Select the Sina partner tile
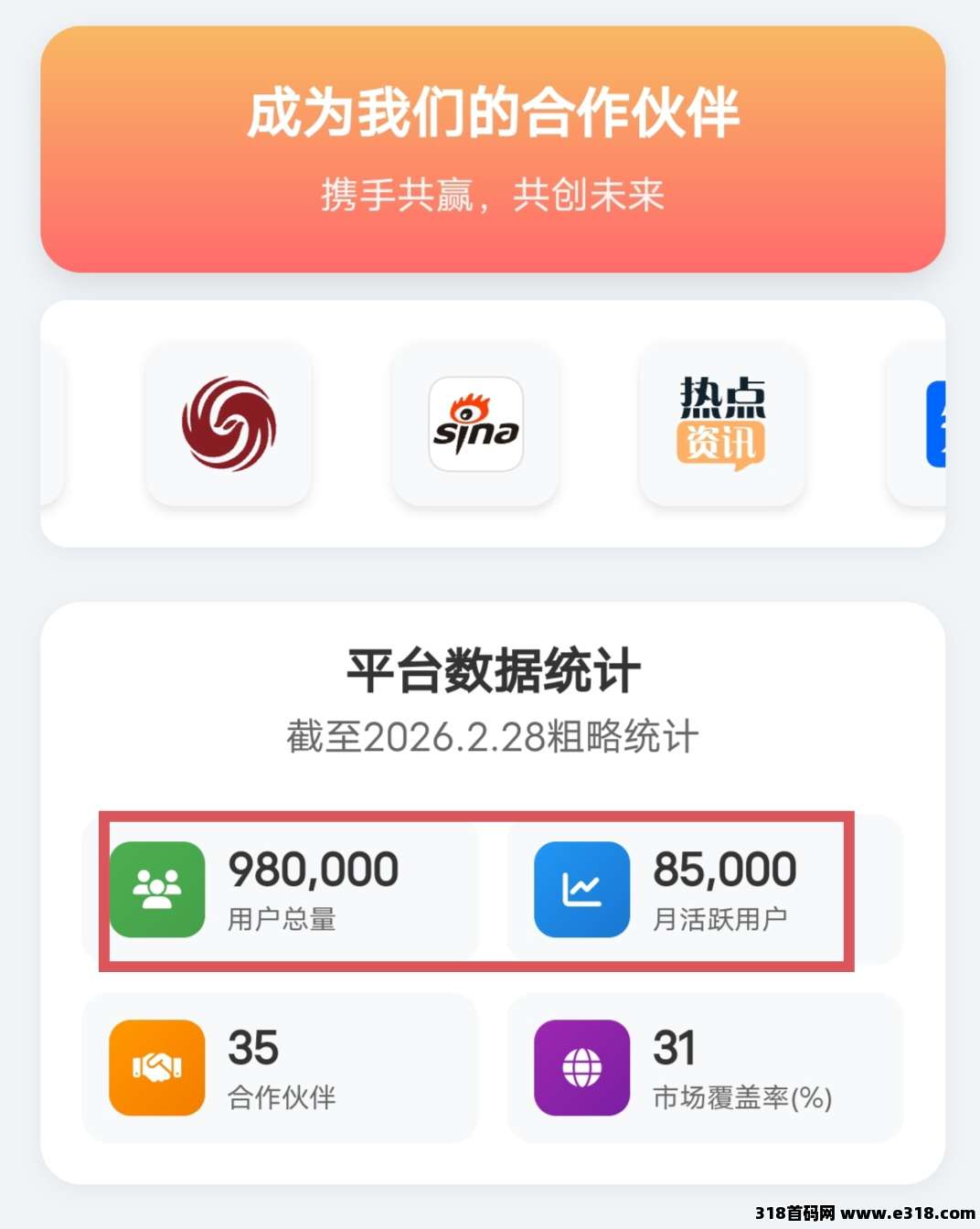Image resolution: width=980 pixels, height=1229 pixels. 475,423
